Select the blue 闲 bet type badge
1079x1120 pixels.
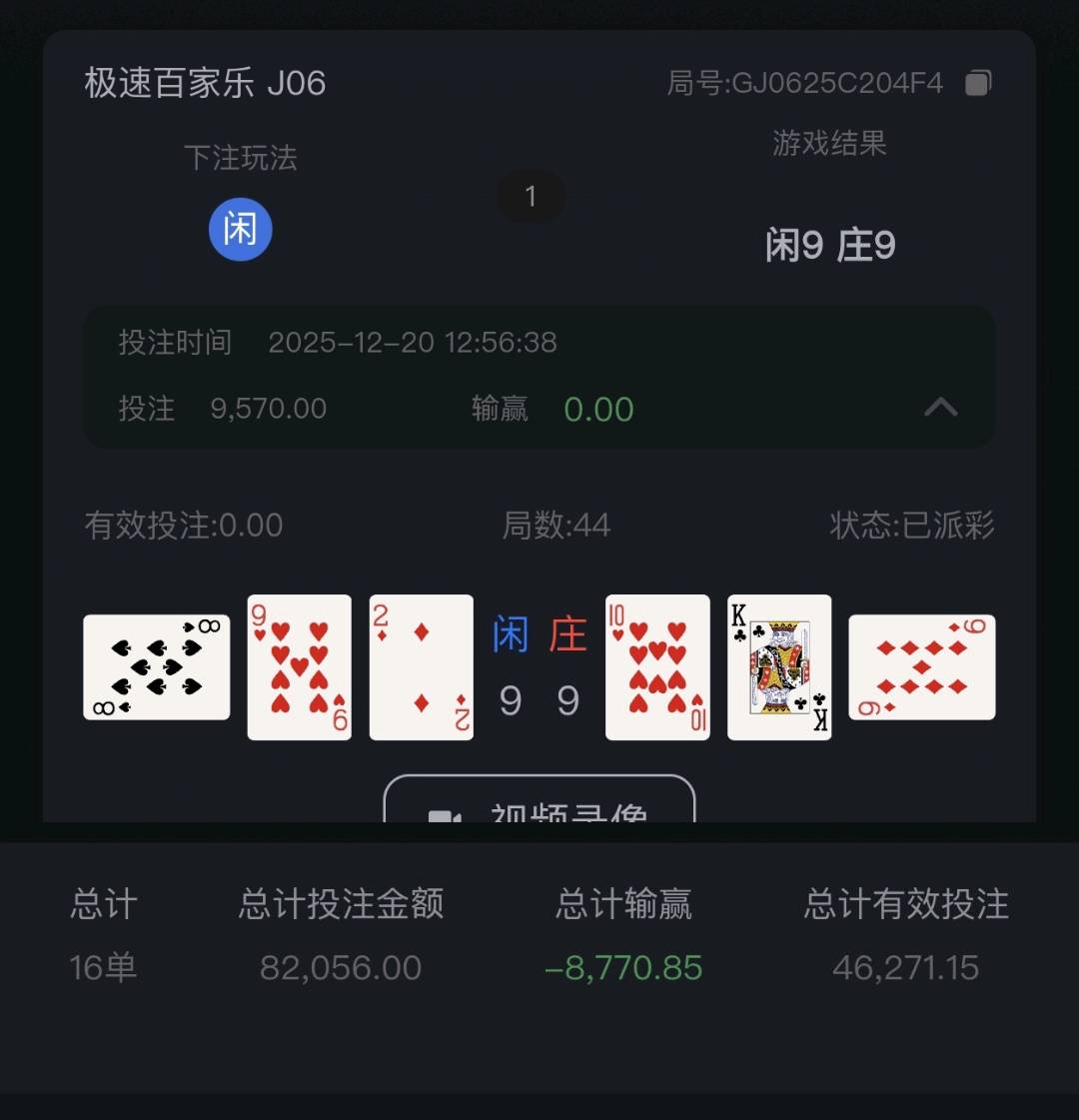240,230
